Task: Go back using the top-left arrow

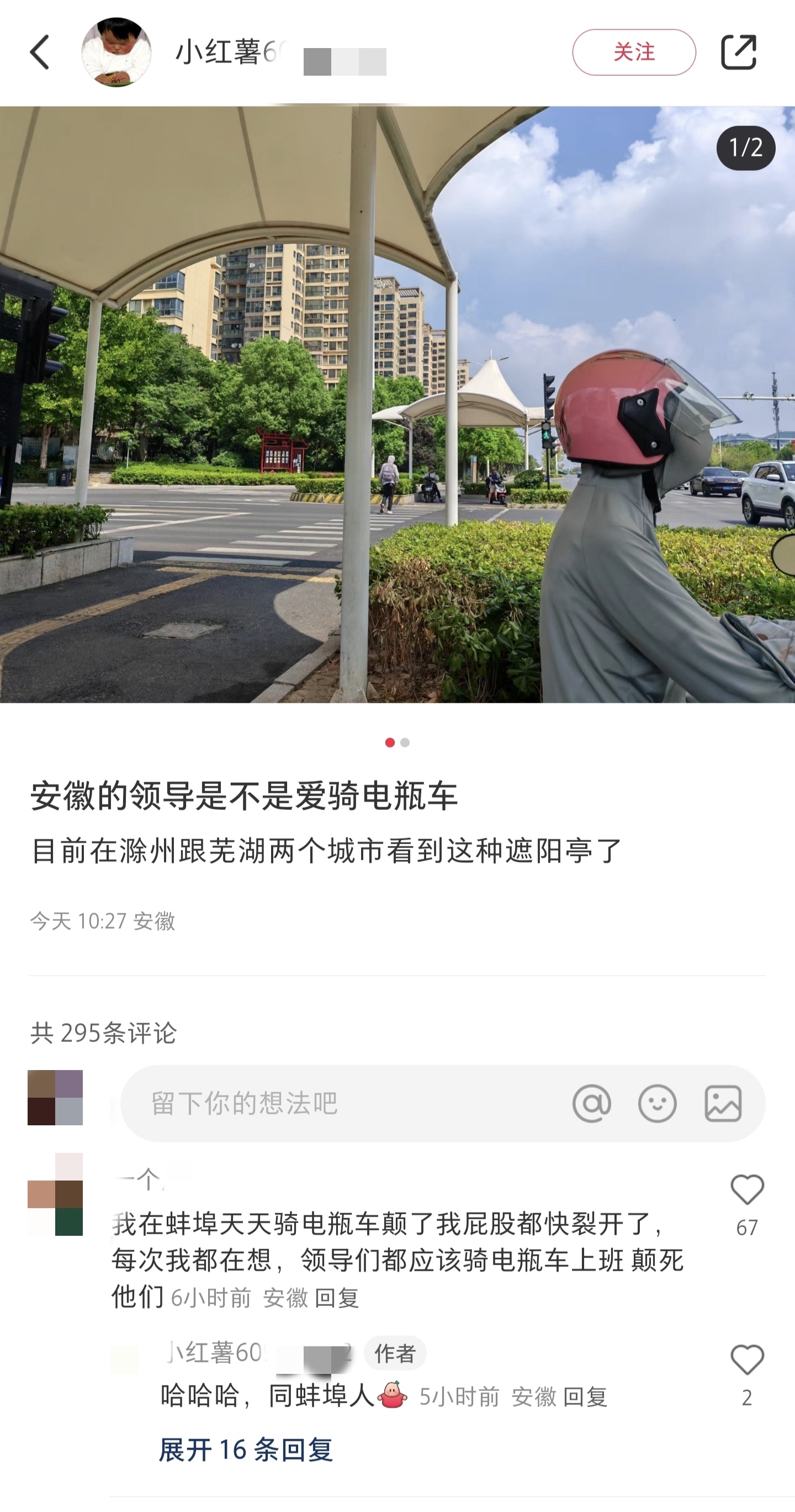Action: click(x=40, y=52)
